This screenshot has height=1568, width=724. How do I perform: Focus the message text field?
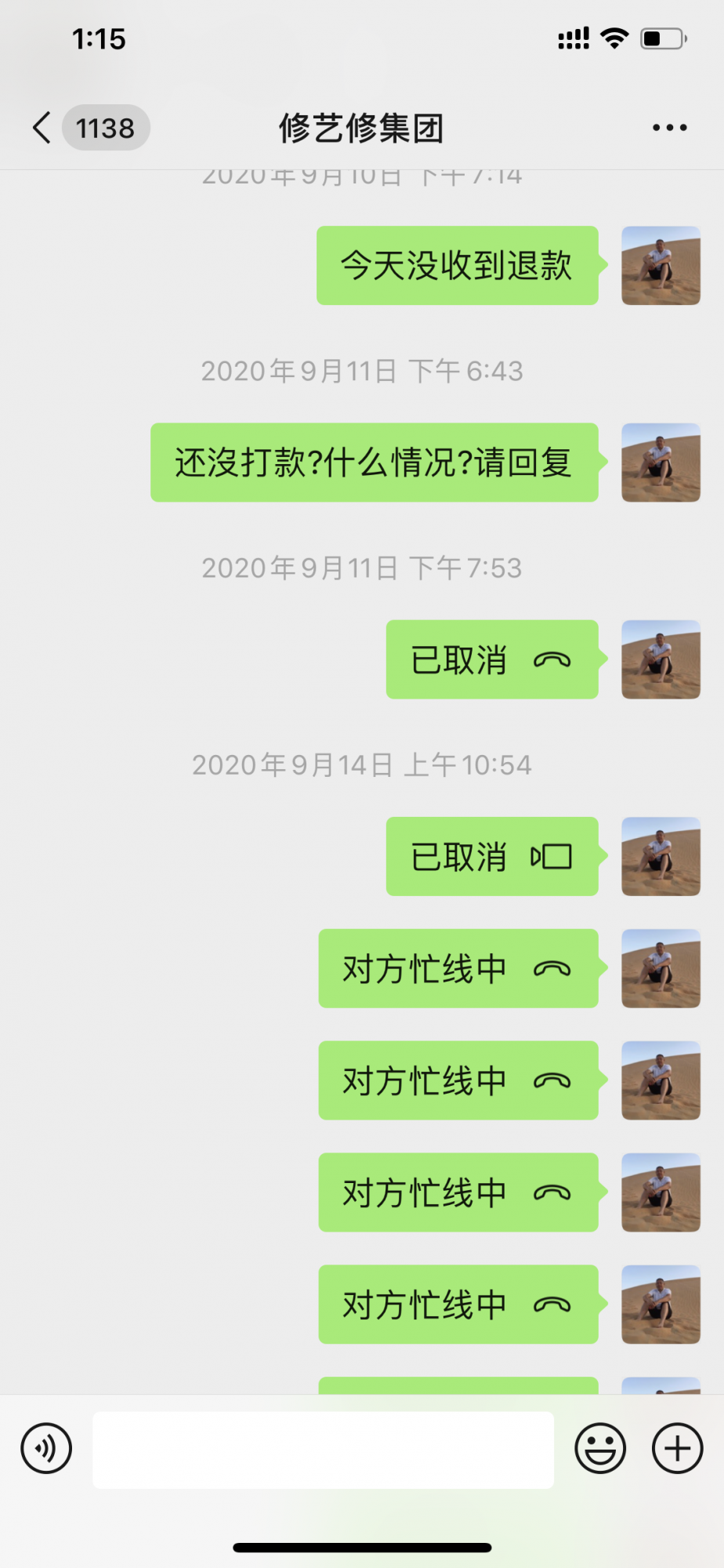point(323,1450)
